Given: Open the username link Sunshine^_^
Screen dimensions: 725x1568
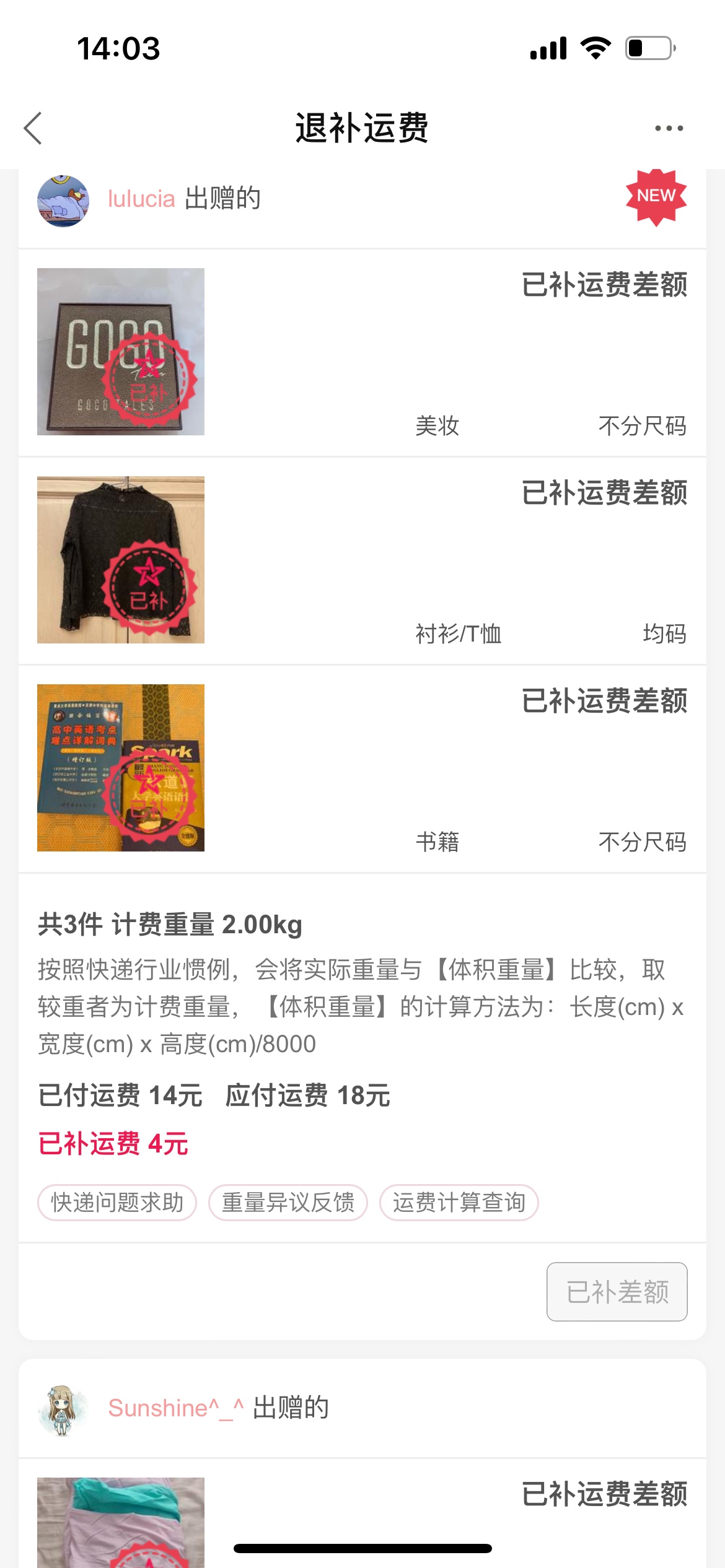Looking at the screenshot, I should coord(176,1408).
